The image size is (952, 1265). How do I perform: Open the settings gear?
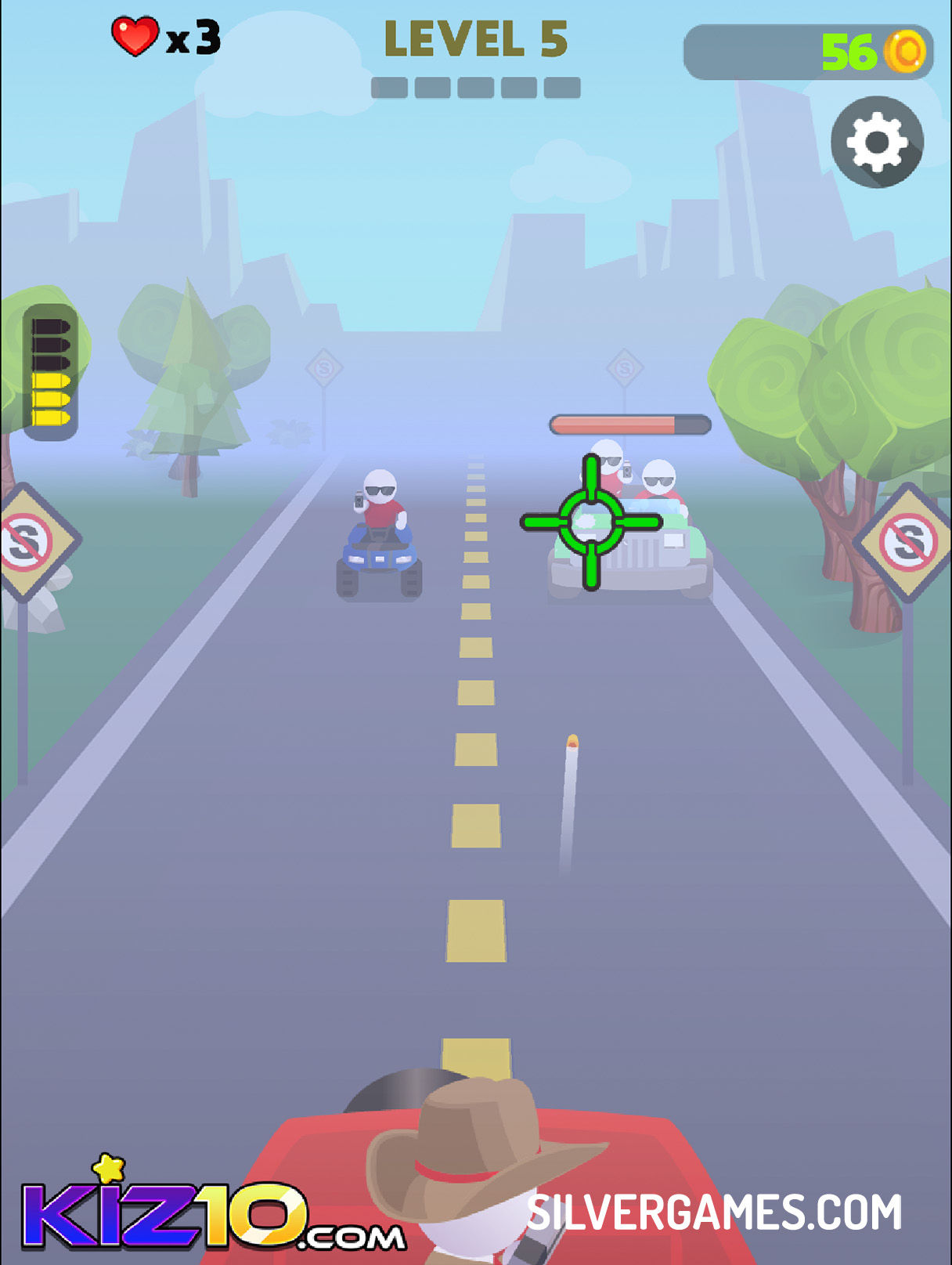tap(877, 143)
